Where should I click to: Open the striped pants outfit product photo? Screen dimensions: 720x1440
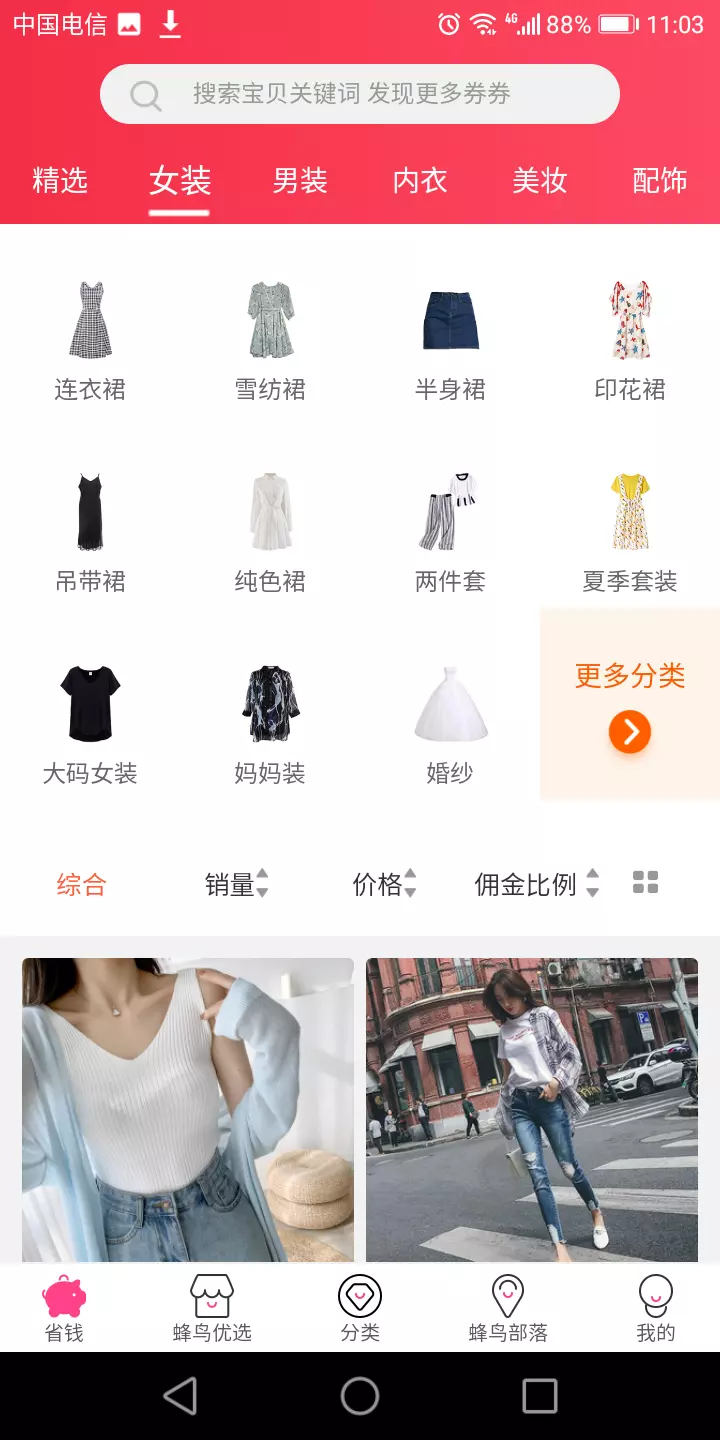(449, 510)
